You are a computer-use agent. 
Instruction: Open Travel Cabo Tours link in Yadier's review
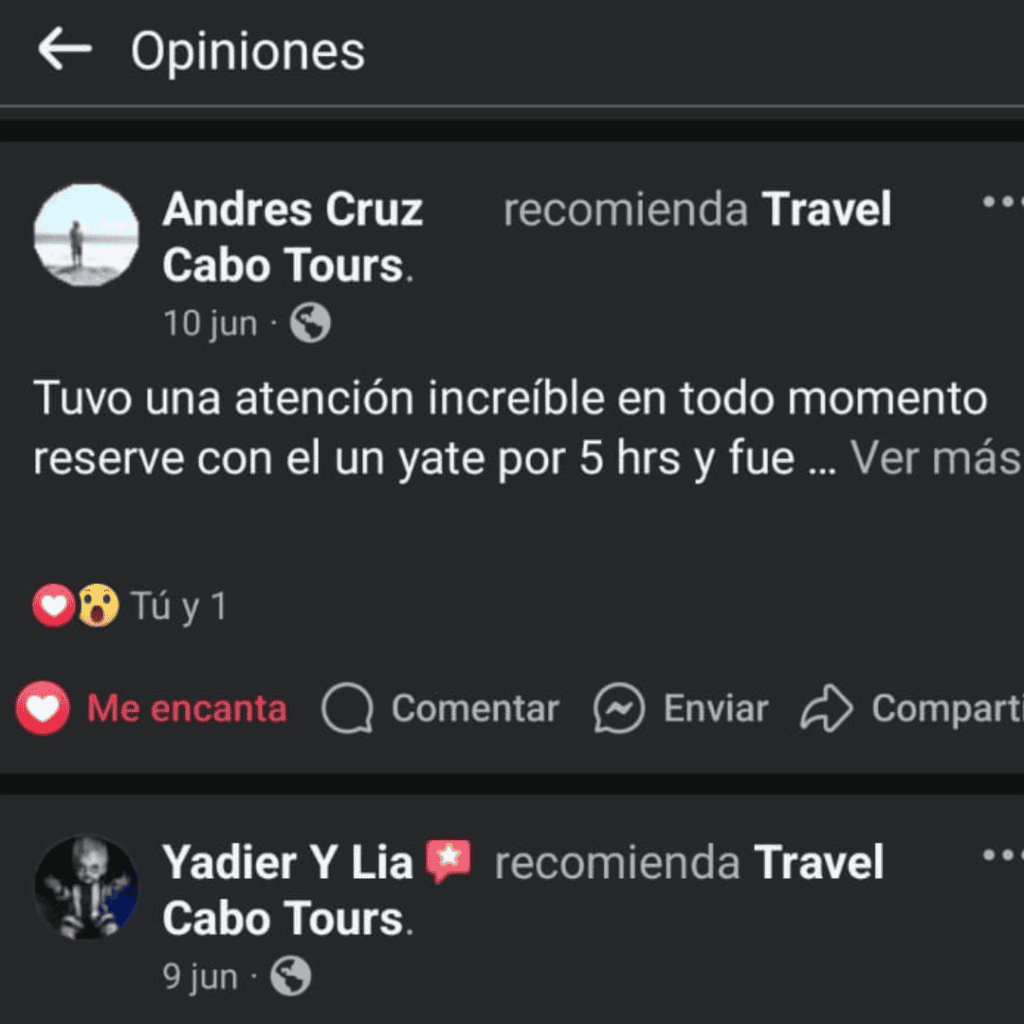click(818, 863)
